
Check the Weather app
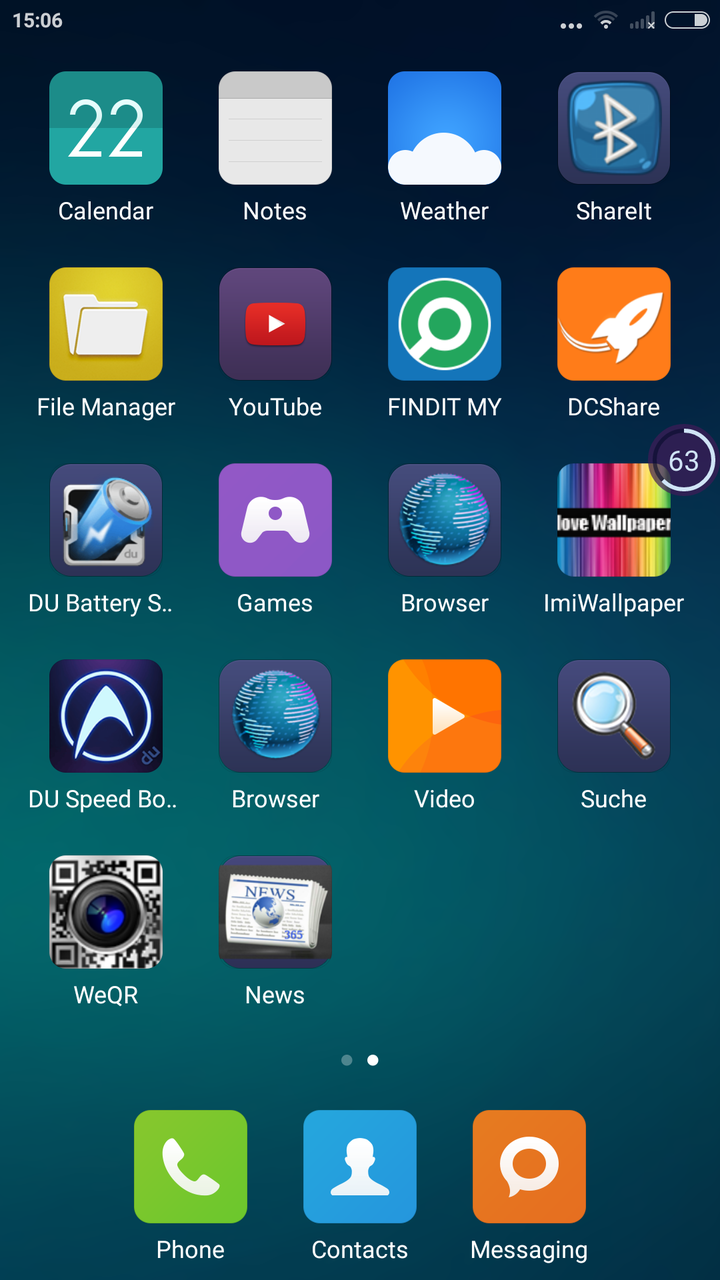tap(444, 128)
